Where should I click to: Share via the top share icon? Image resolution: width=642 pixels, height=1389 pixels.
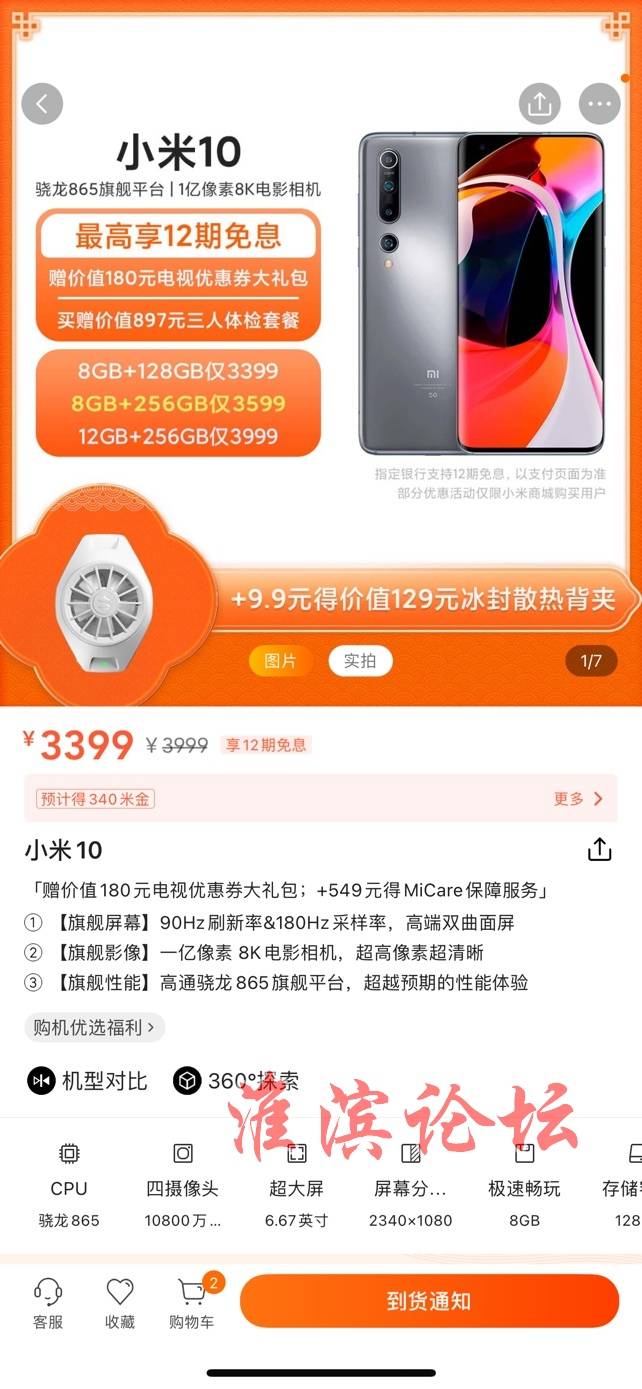click(539, 103)
